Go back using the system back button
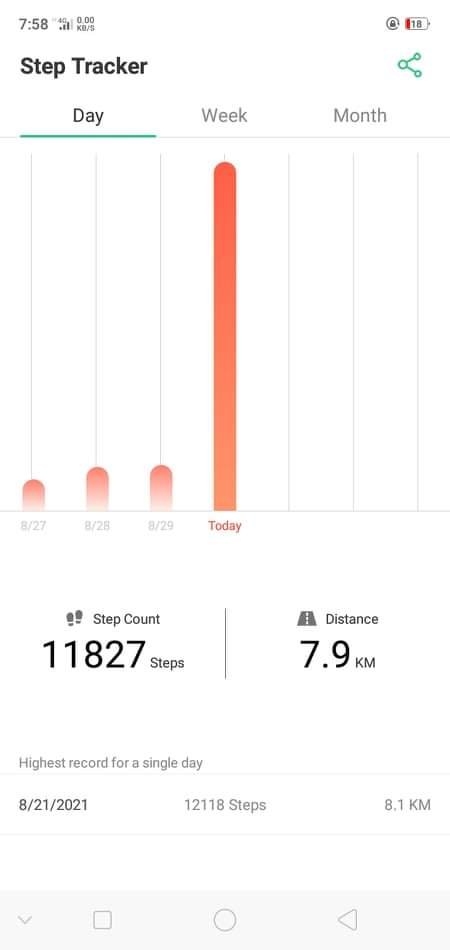450x950 pixels. (347, 920)
